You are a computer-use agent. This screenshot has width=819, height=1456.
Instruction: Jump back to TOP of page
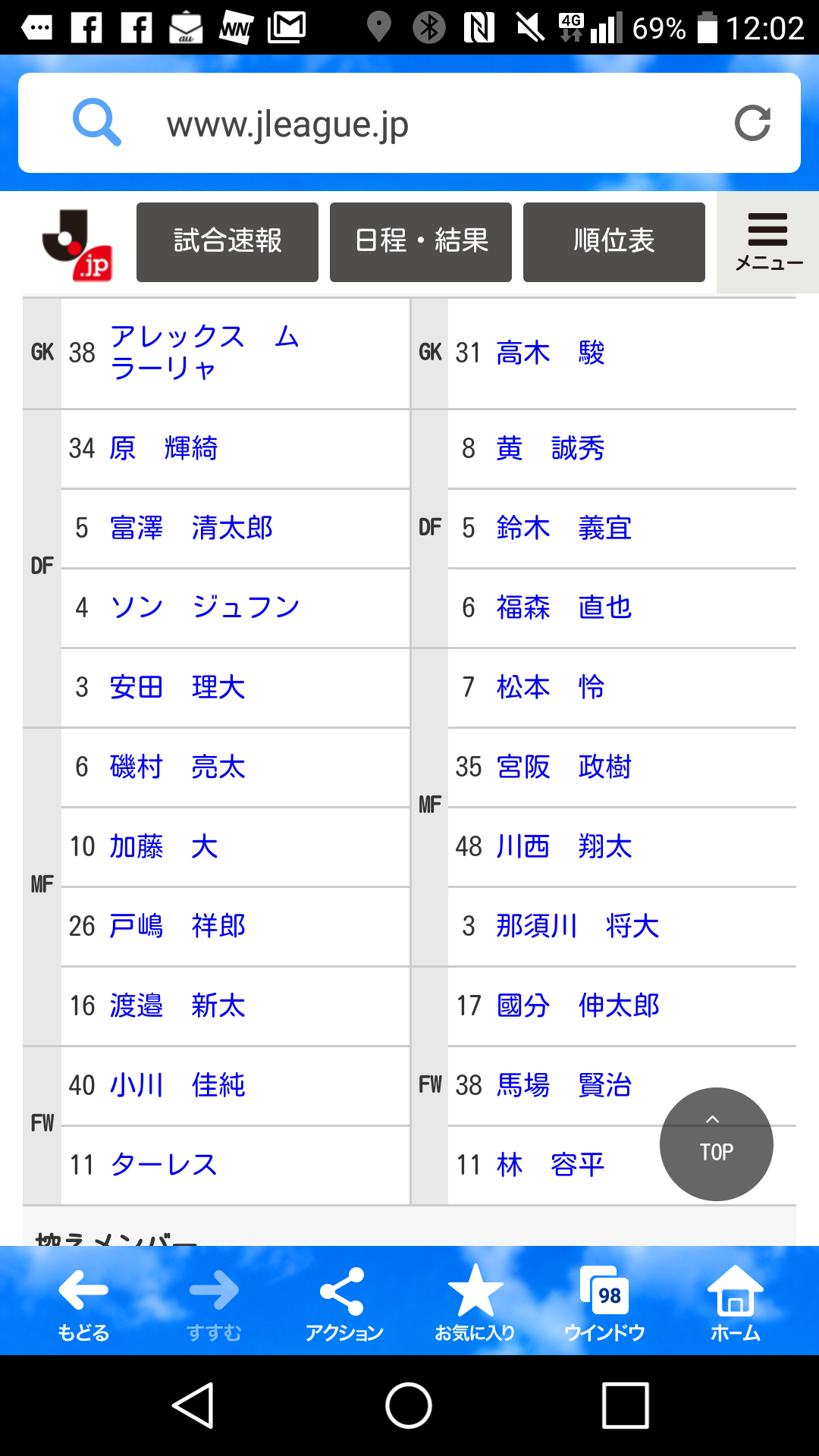(716, 1144)
